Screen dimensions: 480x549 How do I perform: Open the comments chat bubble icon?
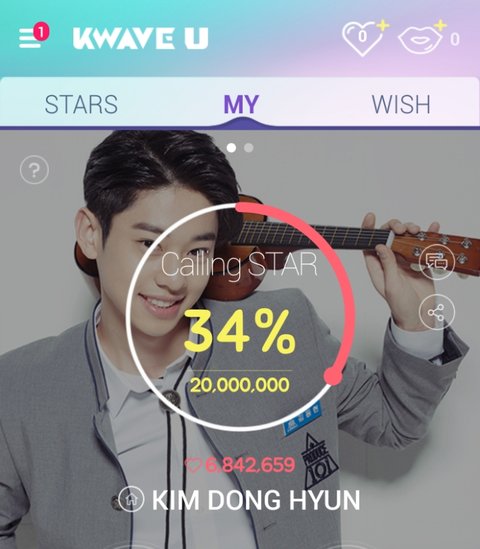pyautogui.click(x=437, y=262)
